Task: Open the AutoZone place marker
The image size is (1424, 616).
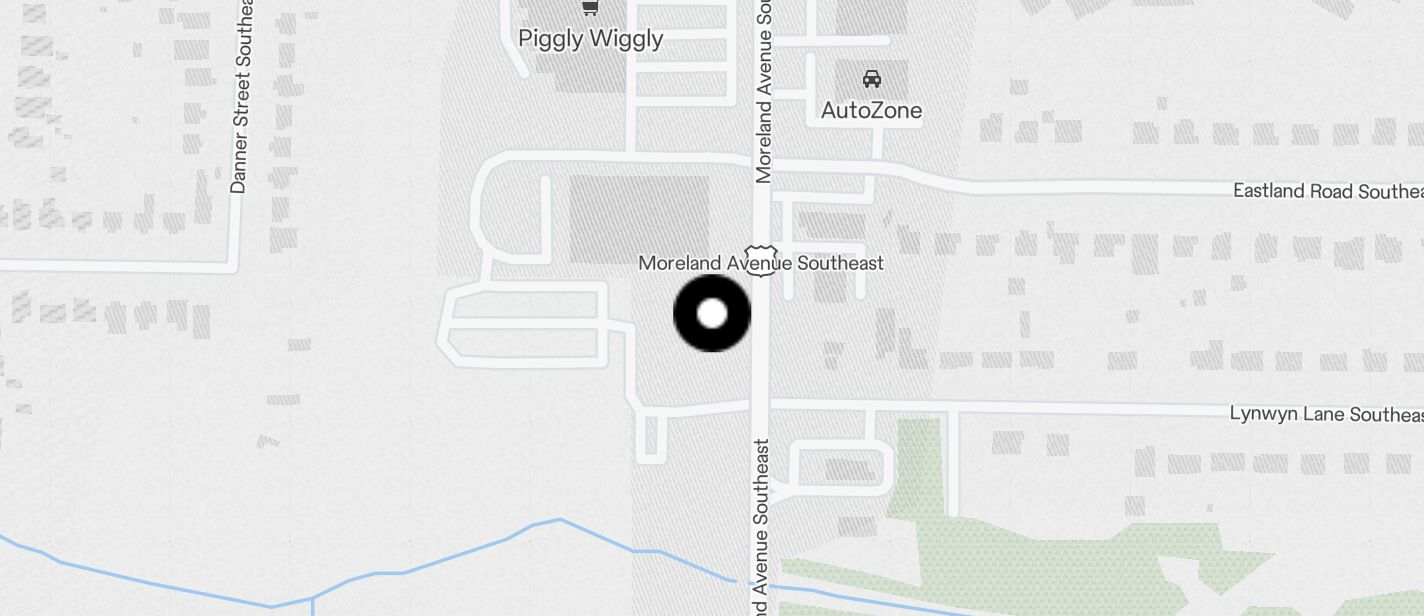Action: click(x=871, y=80)
